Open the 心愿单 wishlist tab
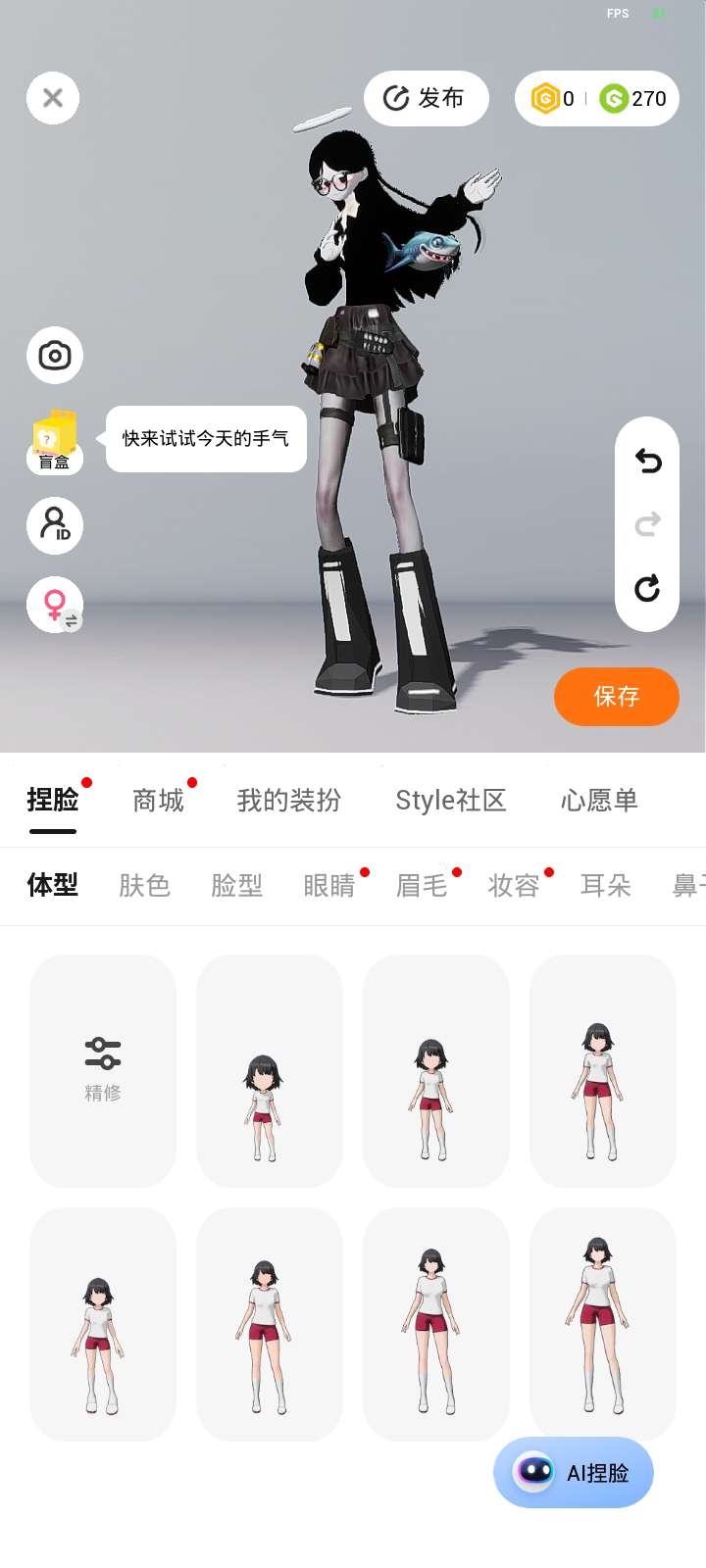 pos(599,801)
